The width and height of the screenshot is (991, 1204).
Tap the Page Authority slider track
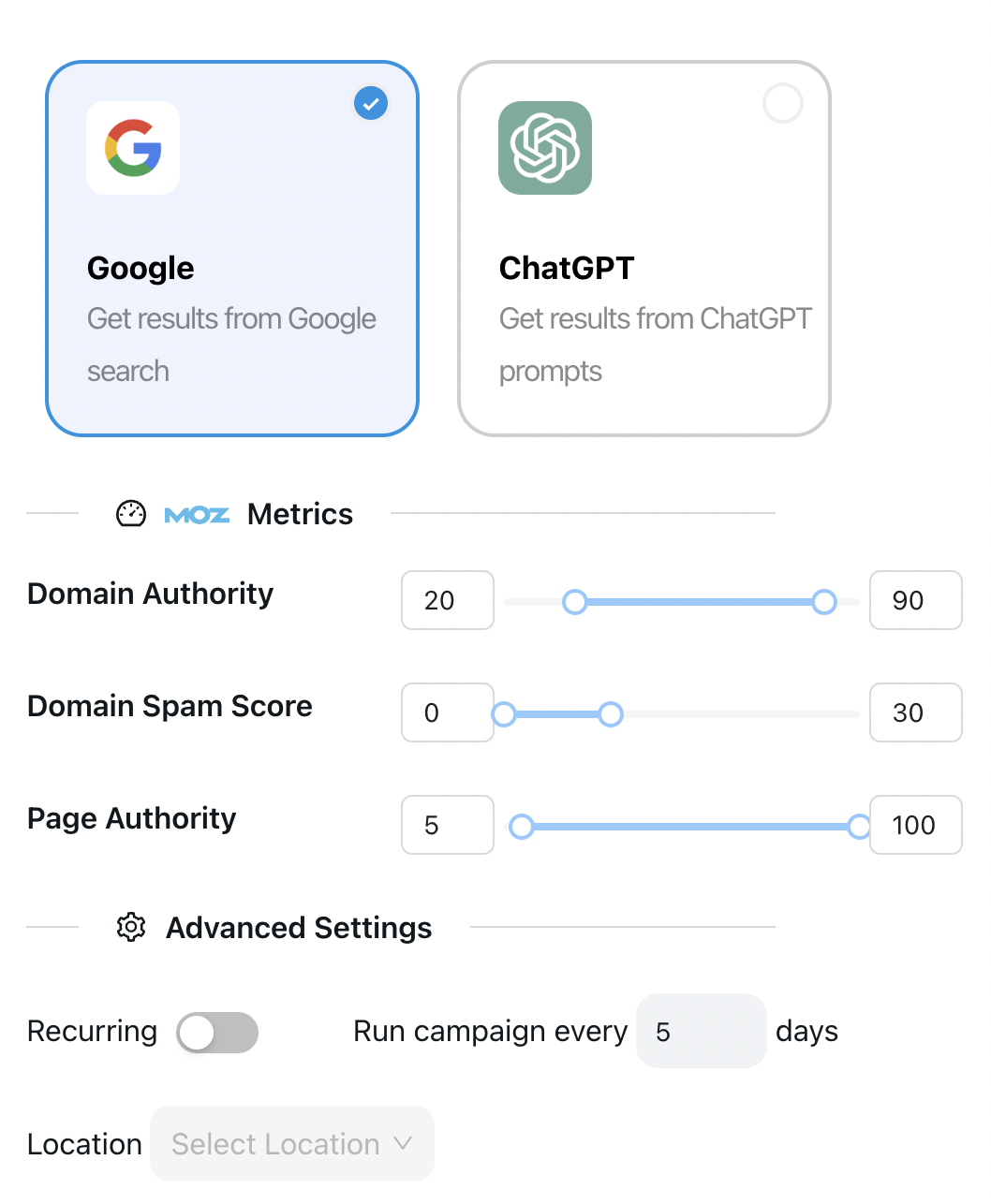(689, 827)
